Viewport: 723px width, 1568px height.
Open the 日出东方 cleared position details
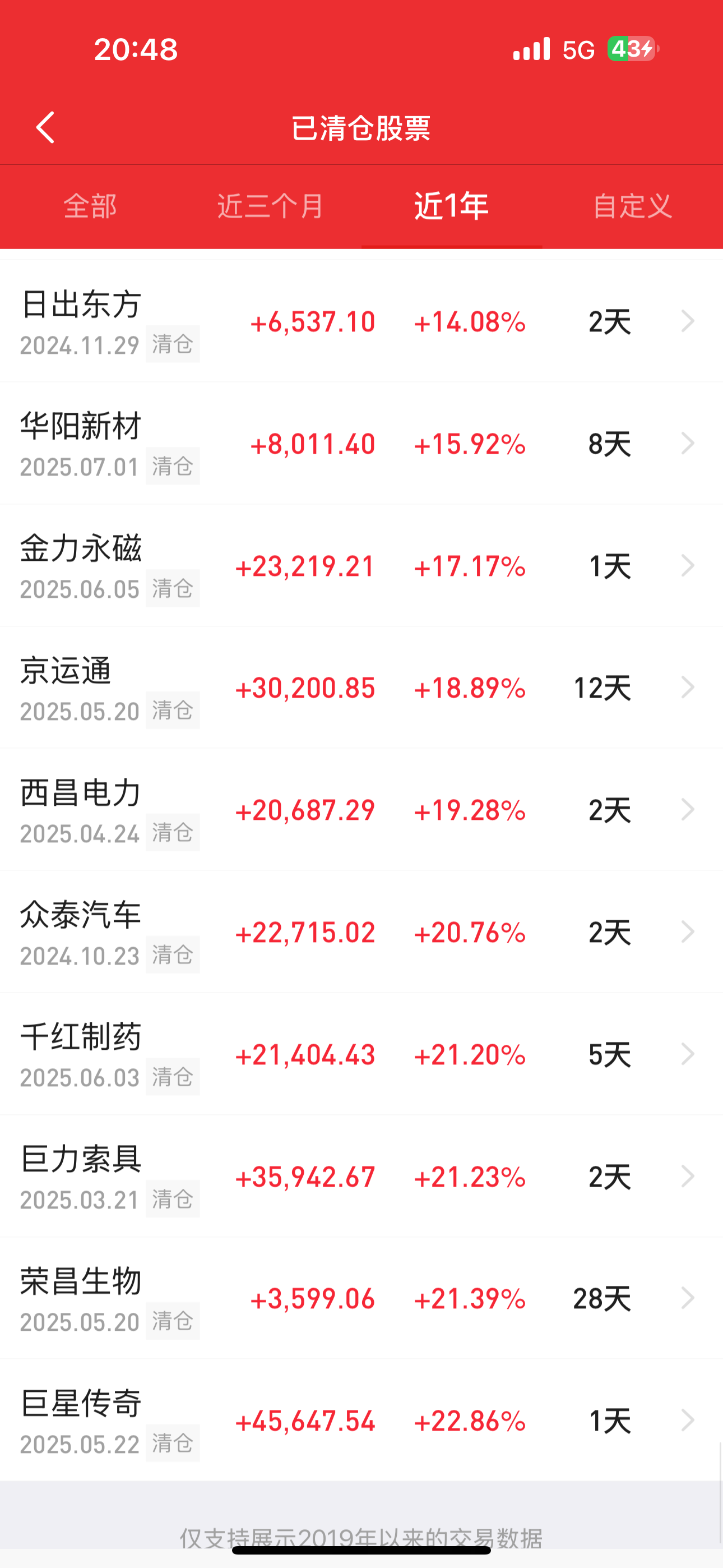coord(361,321)
